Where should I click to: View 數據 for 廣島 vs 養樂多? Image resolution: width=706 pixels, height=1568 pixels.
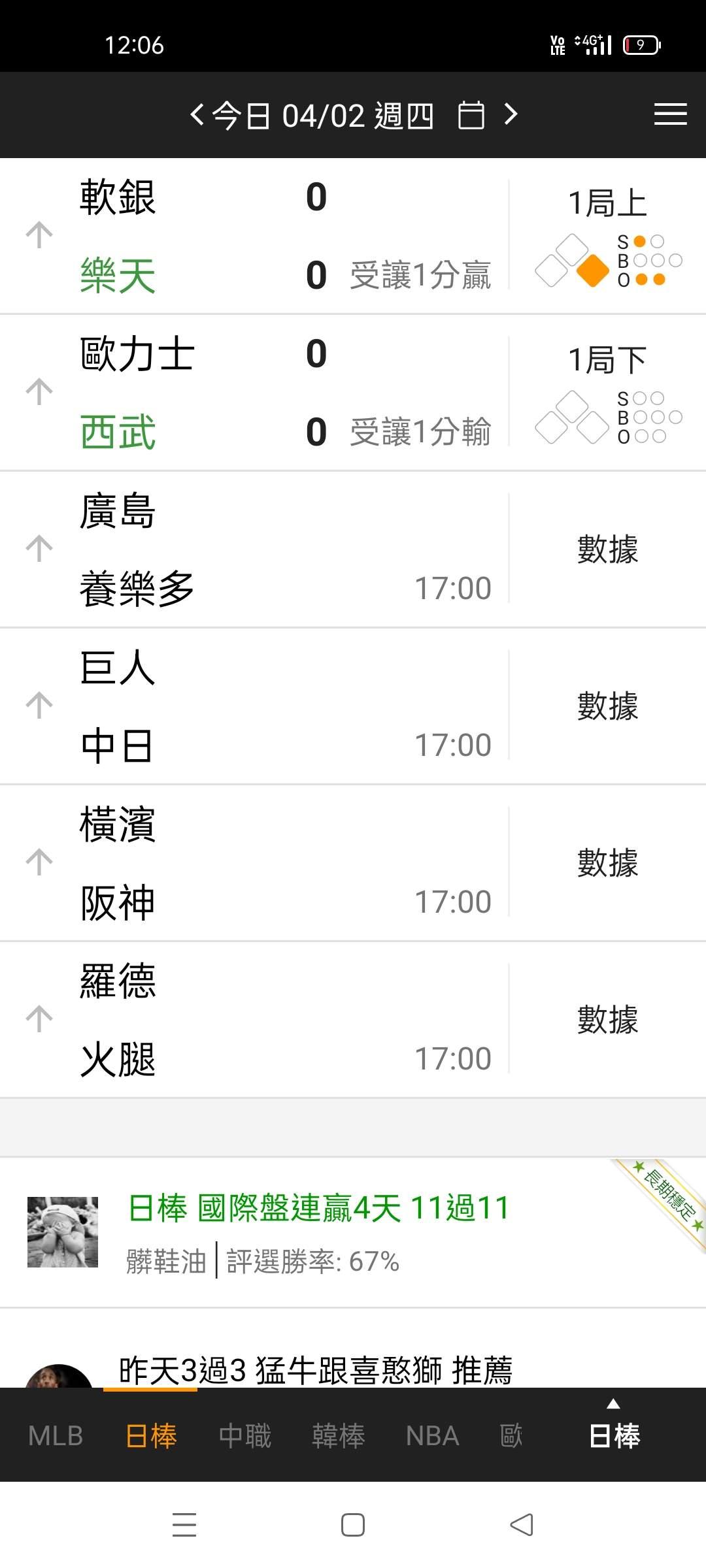[607, 549]
